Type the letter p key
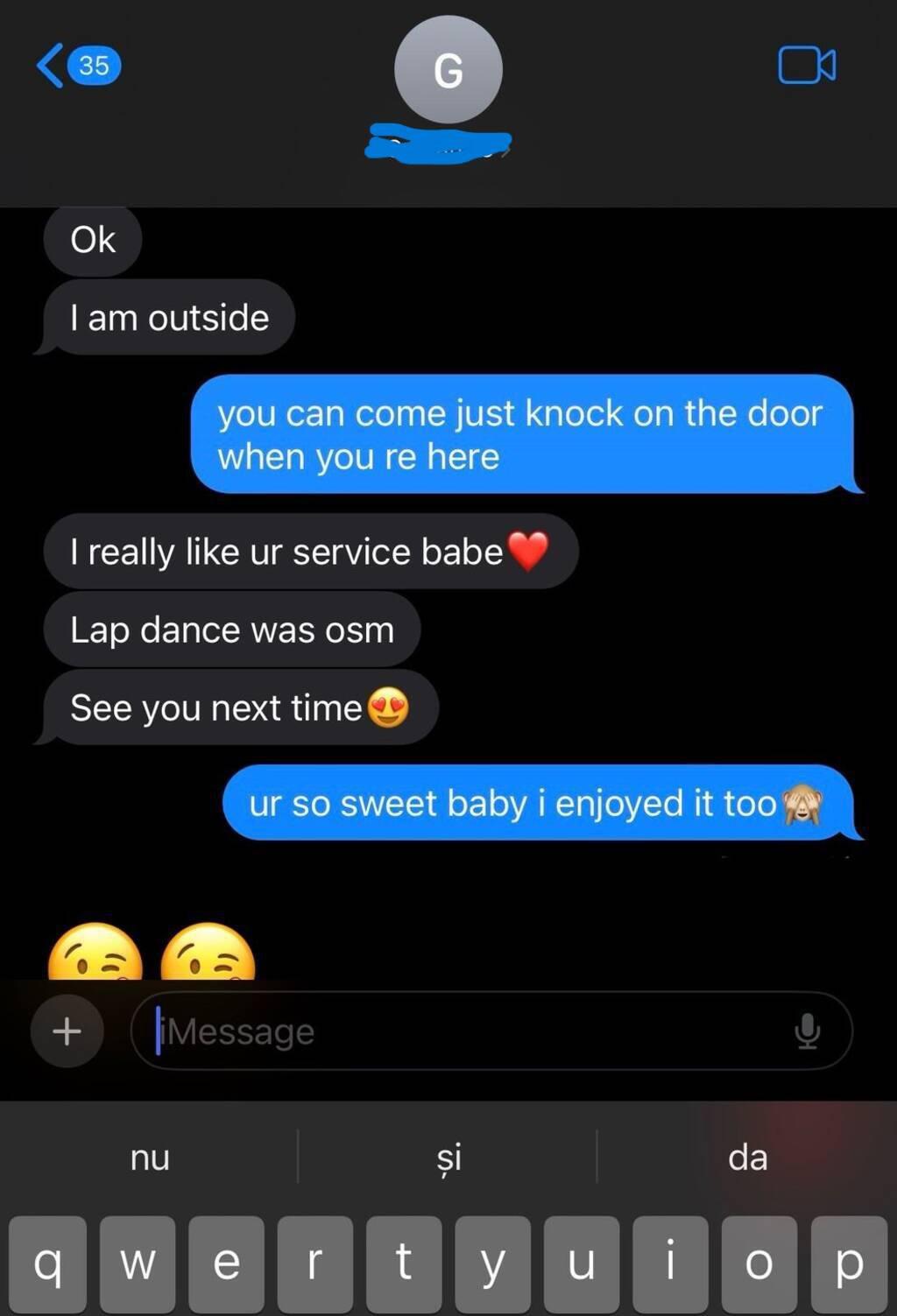 (848, 1263)
